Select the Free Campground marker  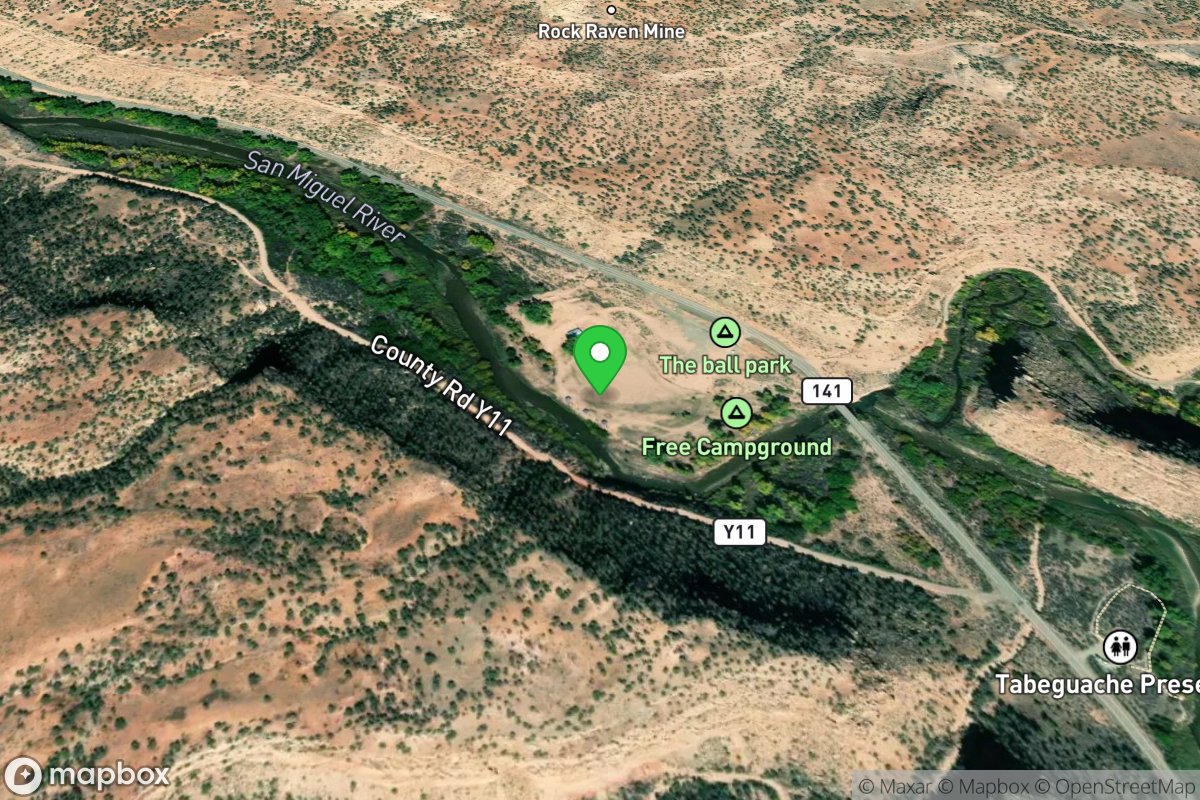[x=737, y=411]
